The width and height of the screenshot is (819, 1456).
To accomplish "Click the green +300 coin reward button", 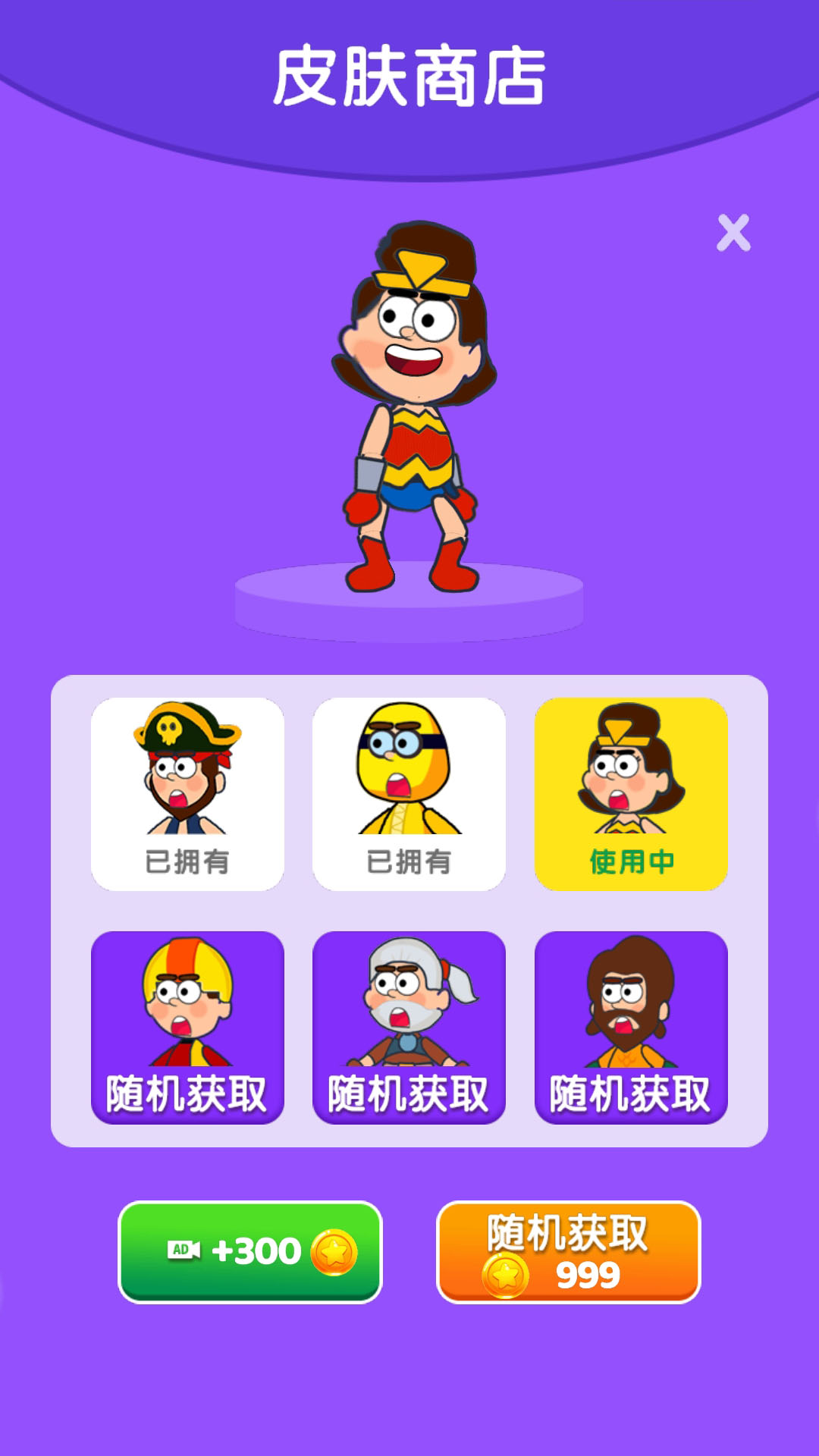I will (250, 1252).
